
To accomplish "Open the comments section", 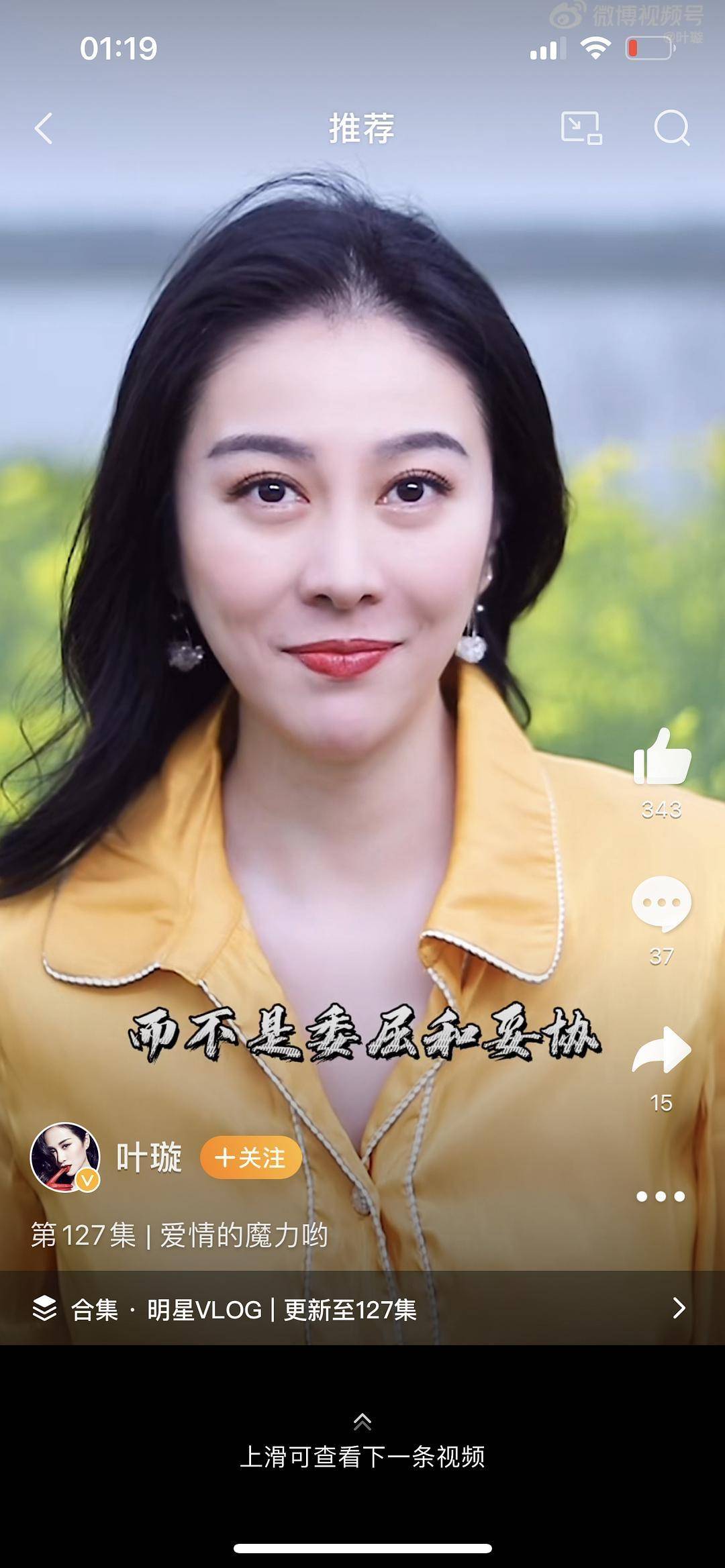I will [661, 904].
